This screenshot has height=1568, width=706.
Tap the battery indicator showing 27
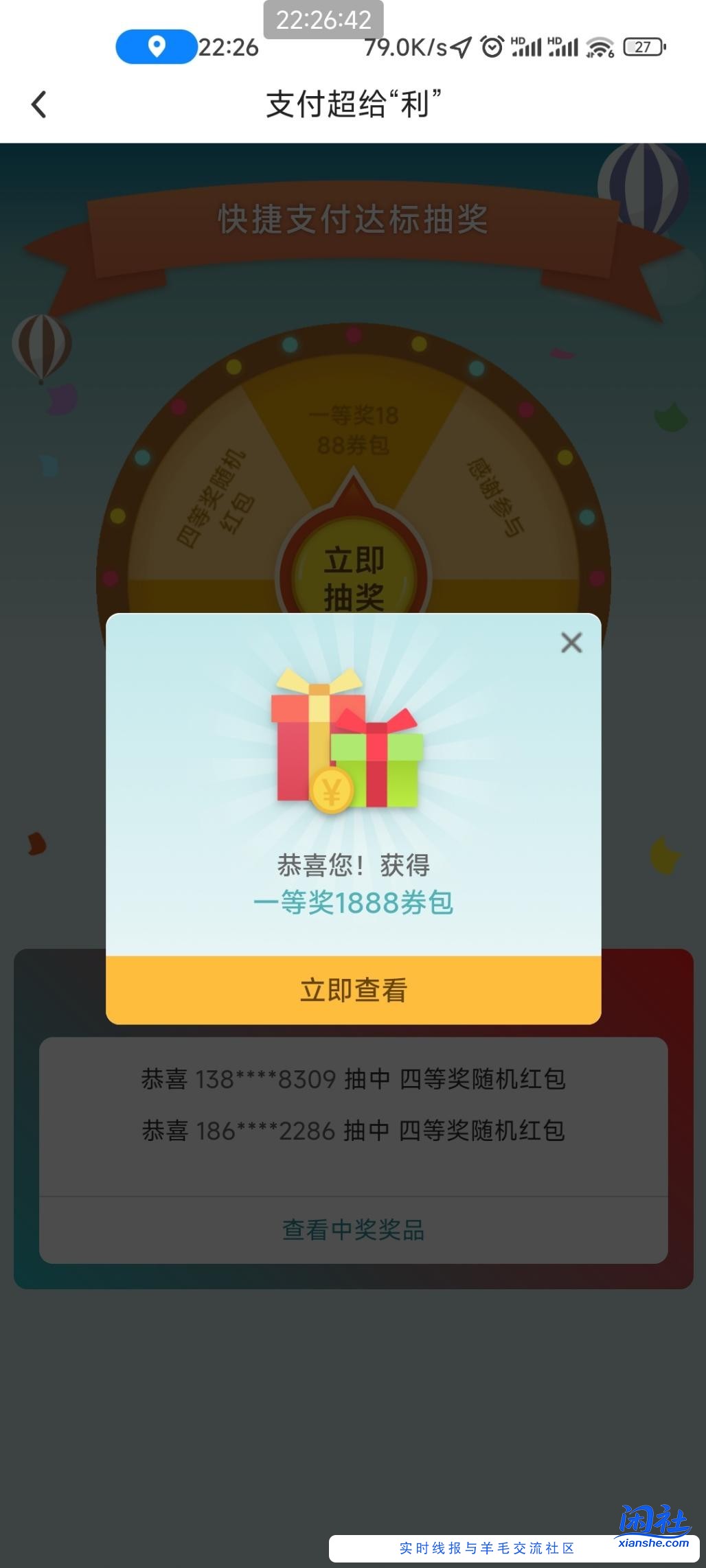coord(644,47)
